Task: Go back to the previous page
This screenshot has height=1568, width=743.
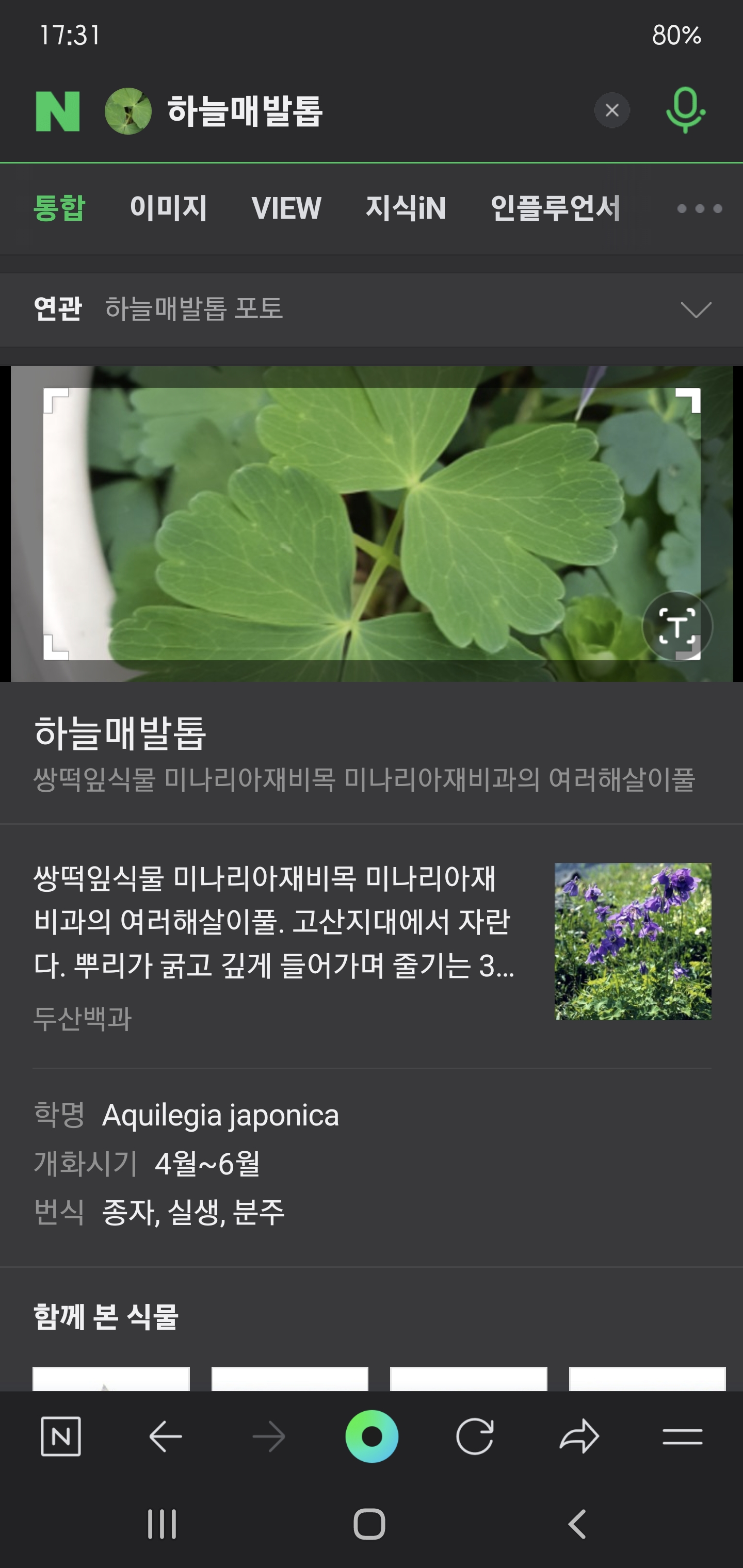Action: (166, 1436)
